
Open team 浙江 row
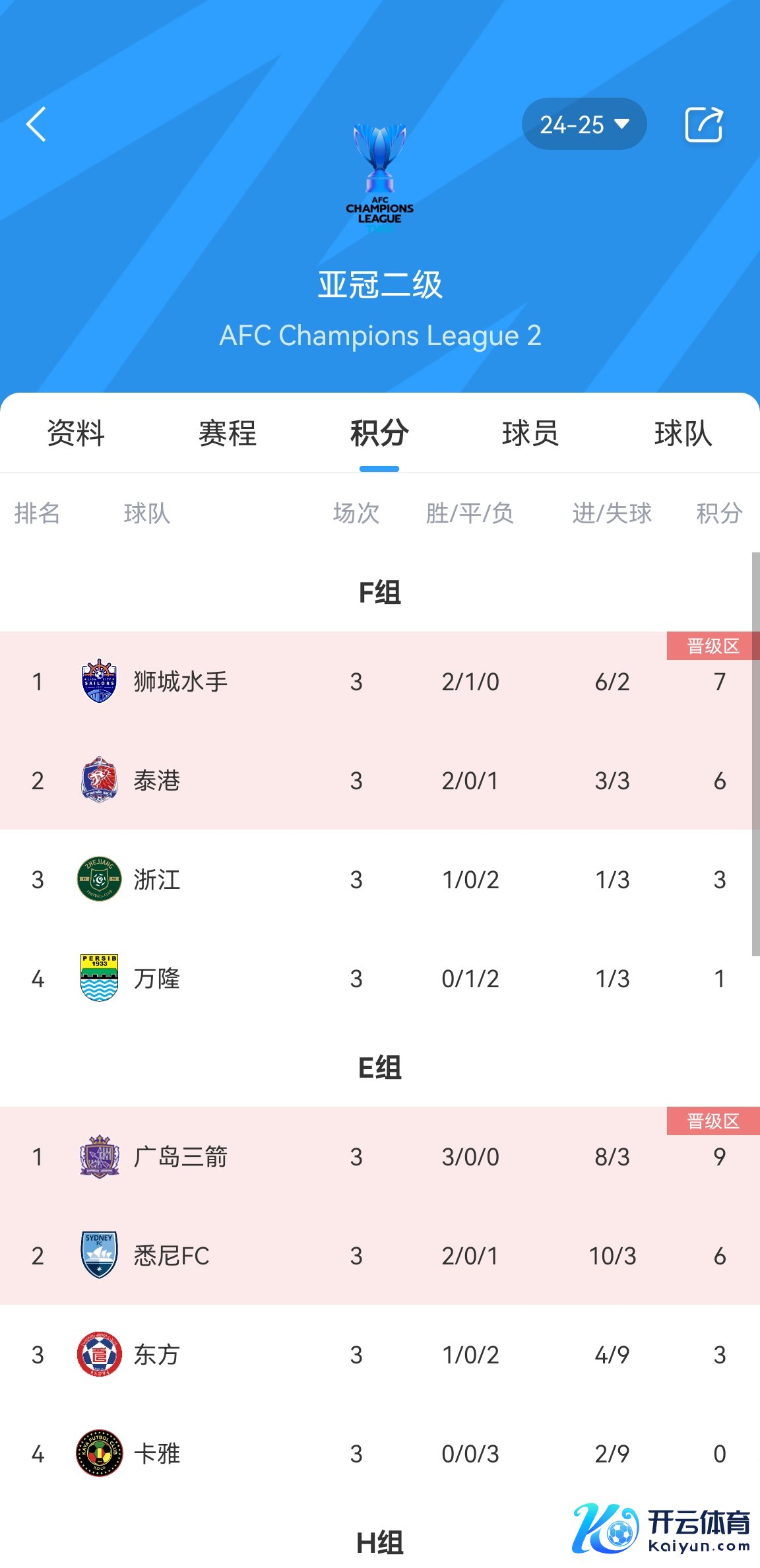pos(157,879)
